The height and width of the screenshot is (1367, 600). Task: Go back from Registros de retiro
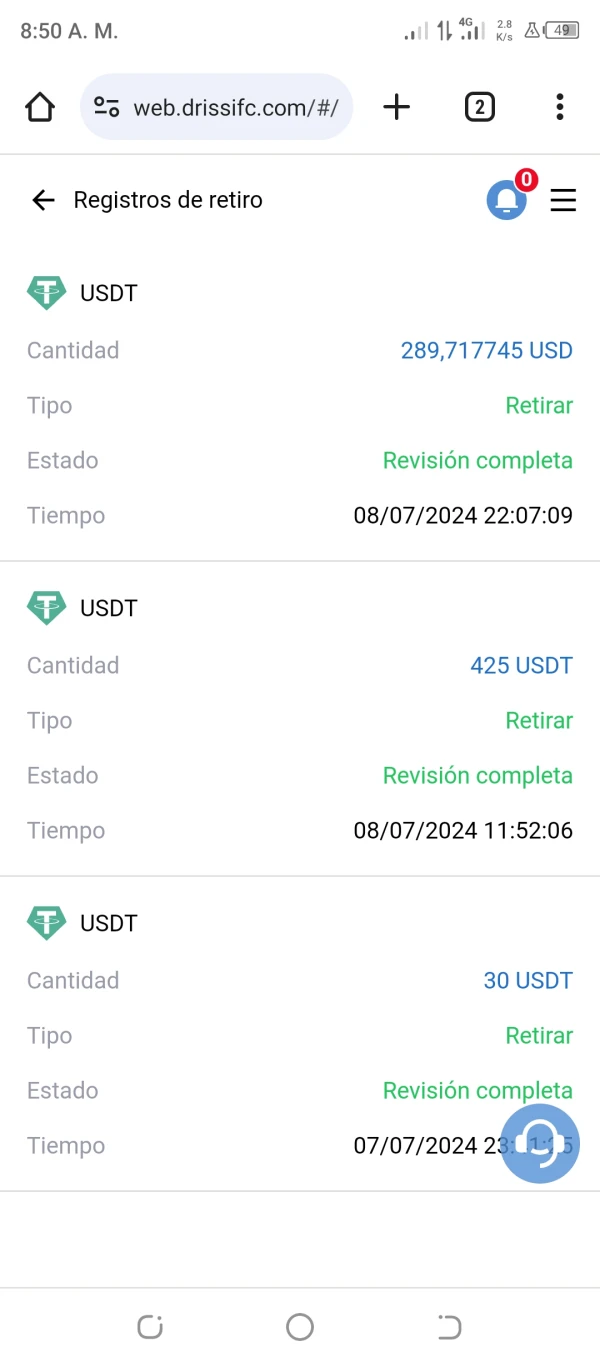click(43, 200)
